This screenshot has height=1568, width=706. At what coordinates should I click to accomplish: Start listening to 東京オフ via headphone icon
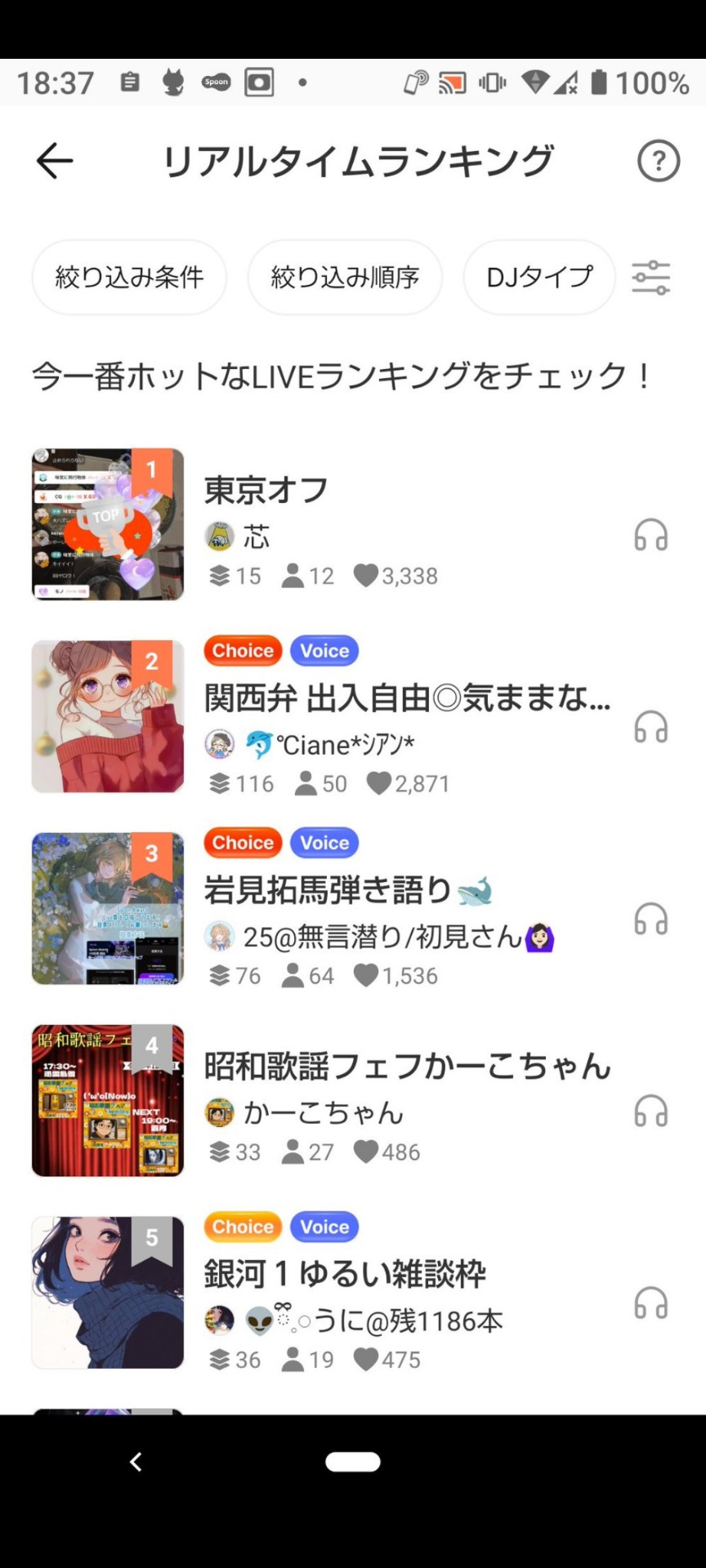650,535
